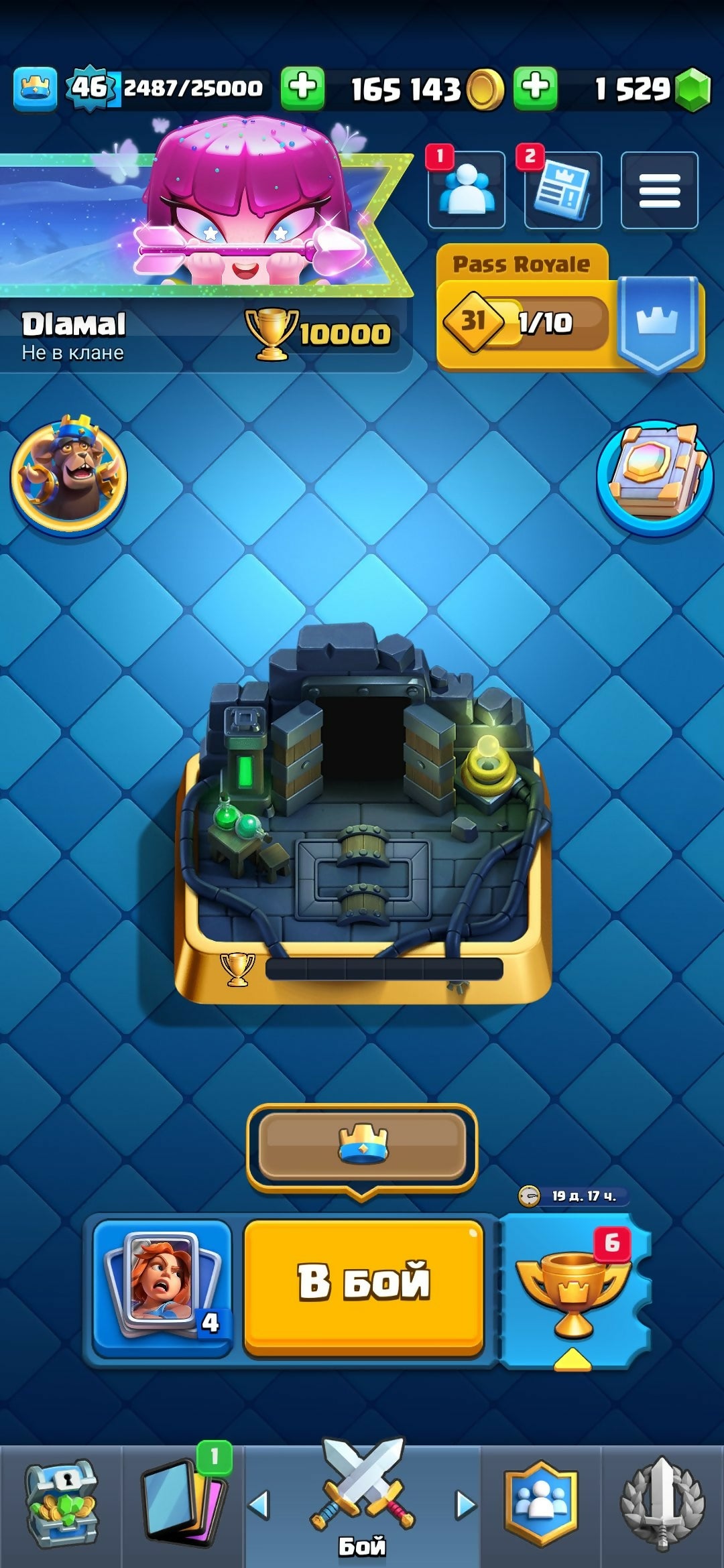Switch to the clan social tab
The height and width of the screenshot is (1568, 724).
pyautogui.click(x=540, y=1504)
